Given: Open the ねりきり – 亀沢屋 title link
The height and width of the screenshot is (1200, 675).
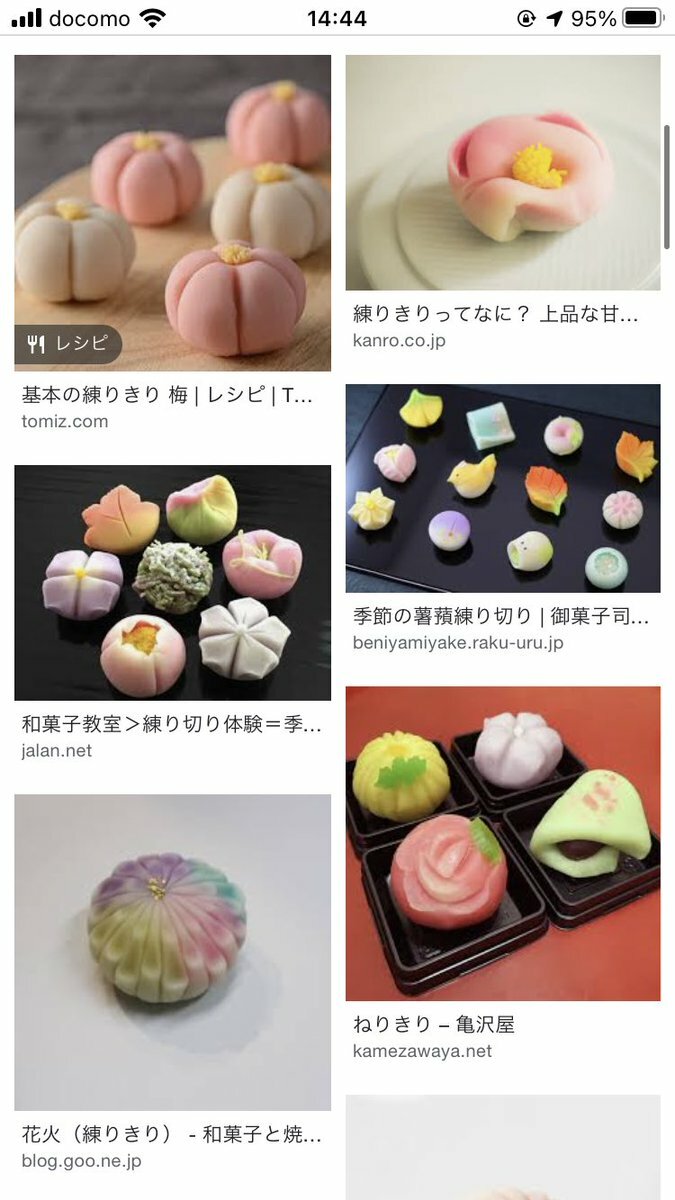Looking at the screenshot, I should point(434,1025).
